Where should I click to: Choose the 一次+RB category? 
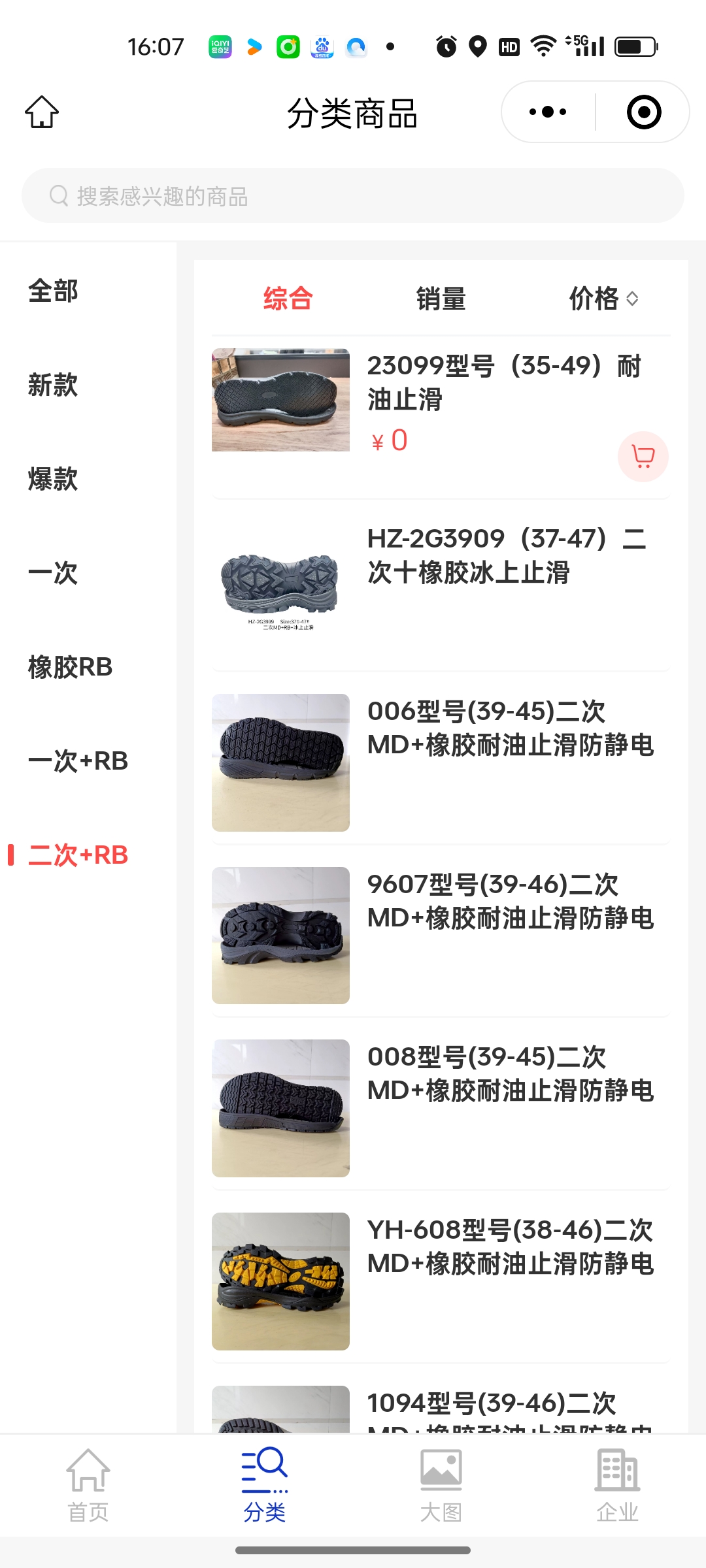pyautogui.click(x=78, y=761)
